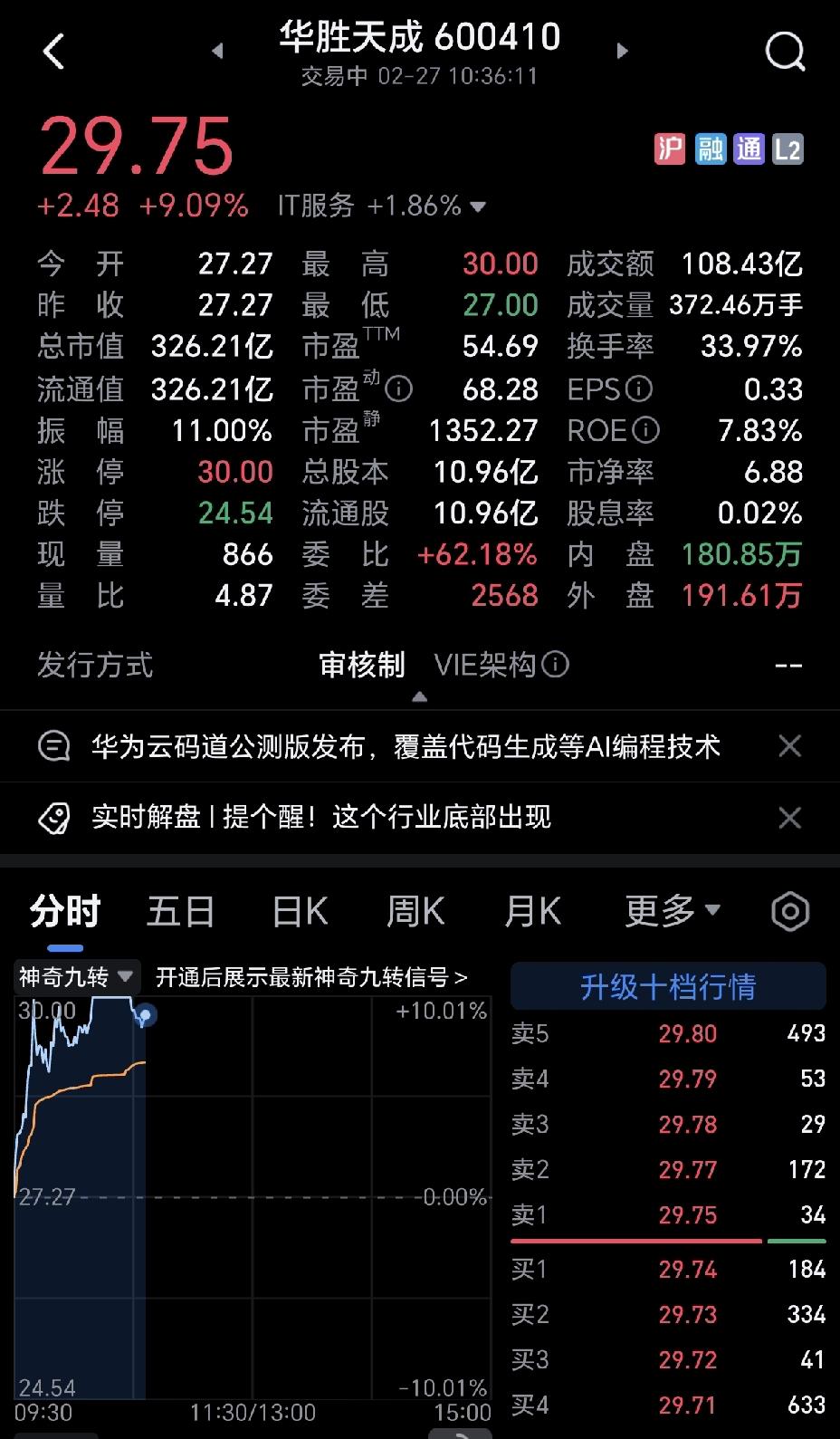Switch to the 五日 five-day tab

click(179, 911)
